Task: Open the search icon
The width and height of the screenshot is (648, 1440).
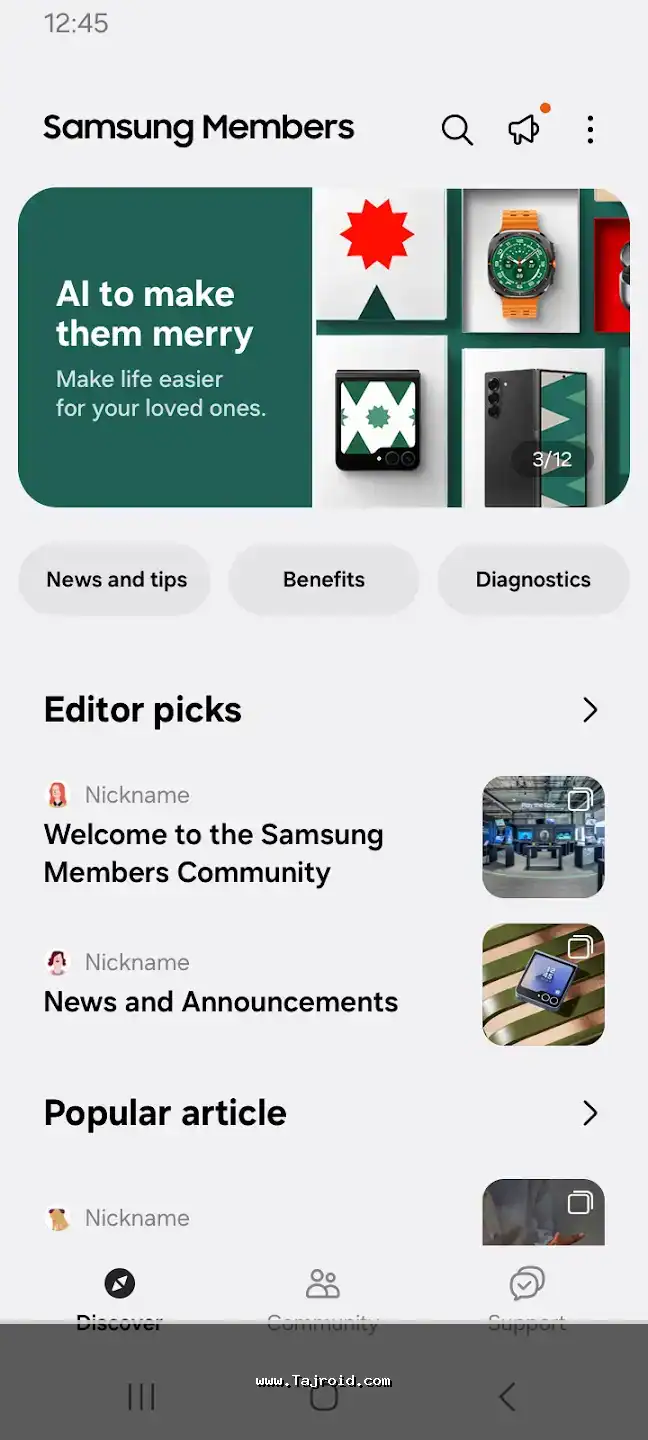Action: coord(457,130)
